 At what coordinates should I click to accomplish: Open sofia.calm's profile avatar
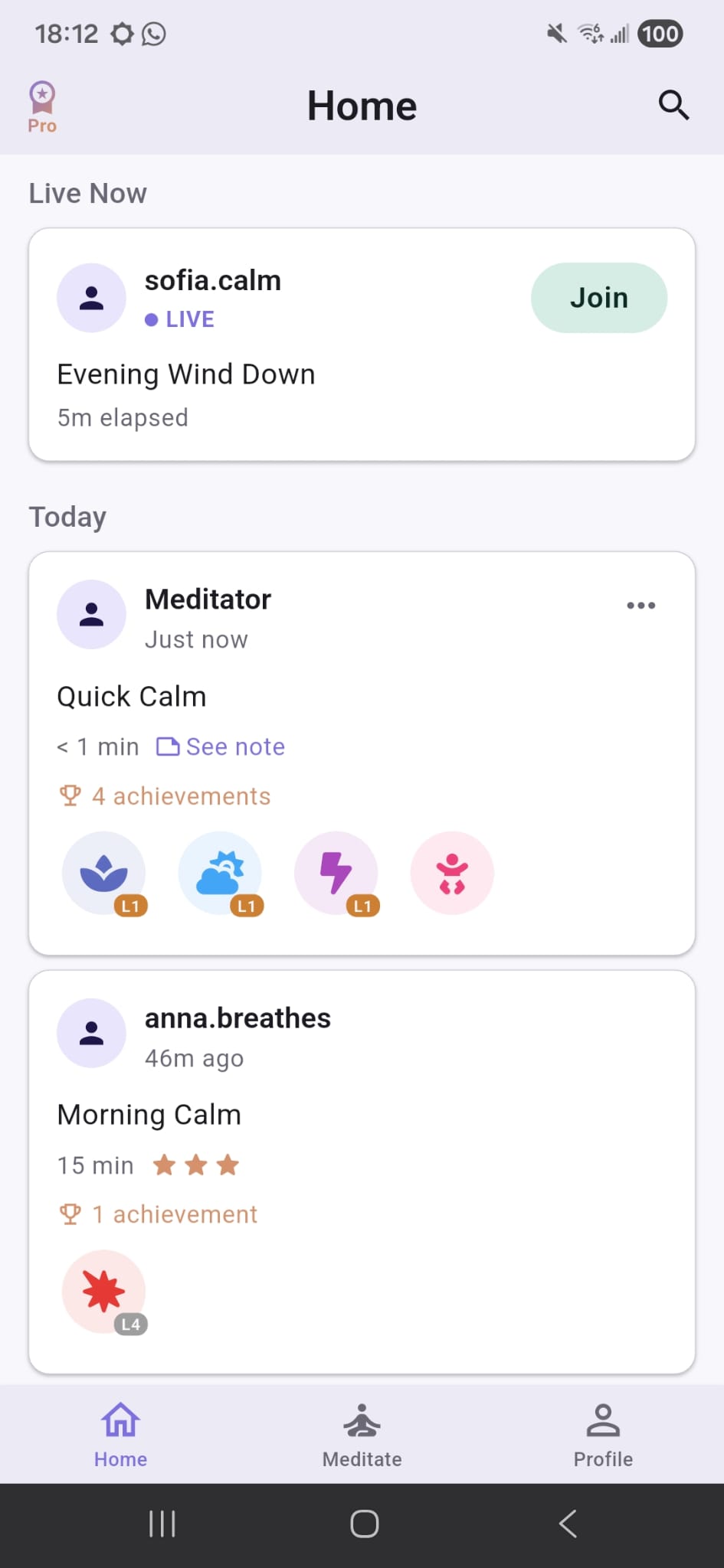coord(91,297)
